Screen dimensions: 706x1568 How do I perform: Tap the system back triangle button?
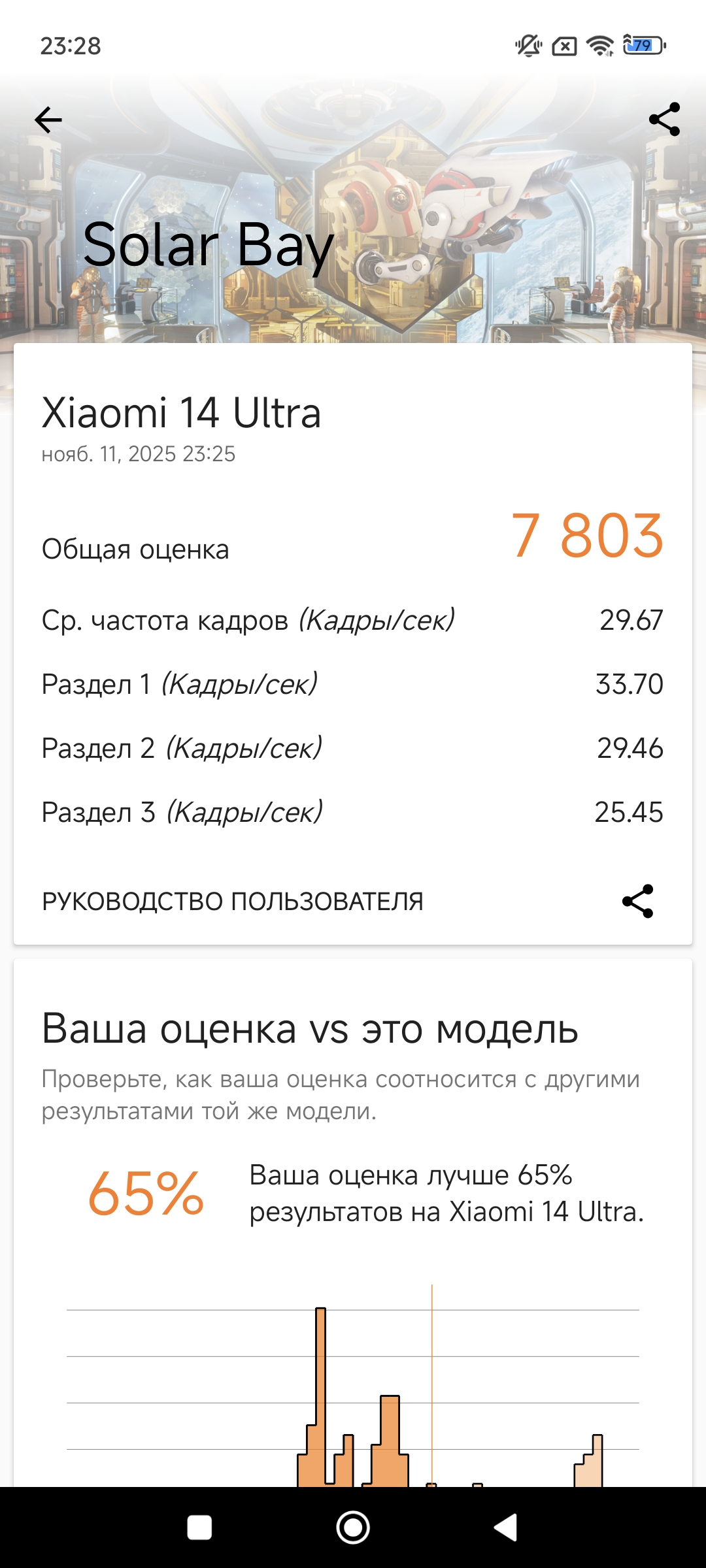pos(505,1527)
